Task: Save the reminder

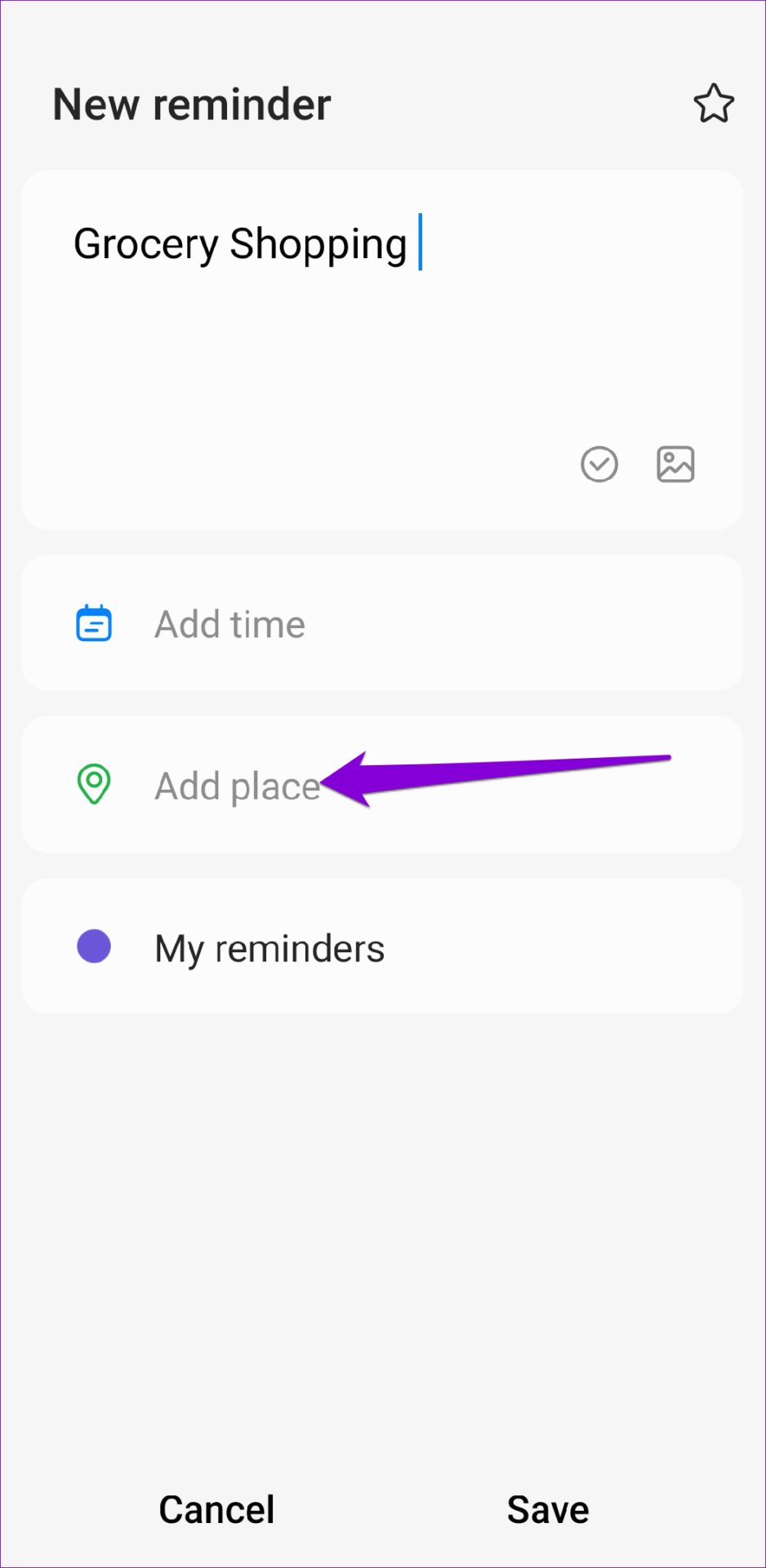Action: click(548, 1509)
